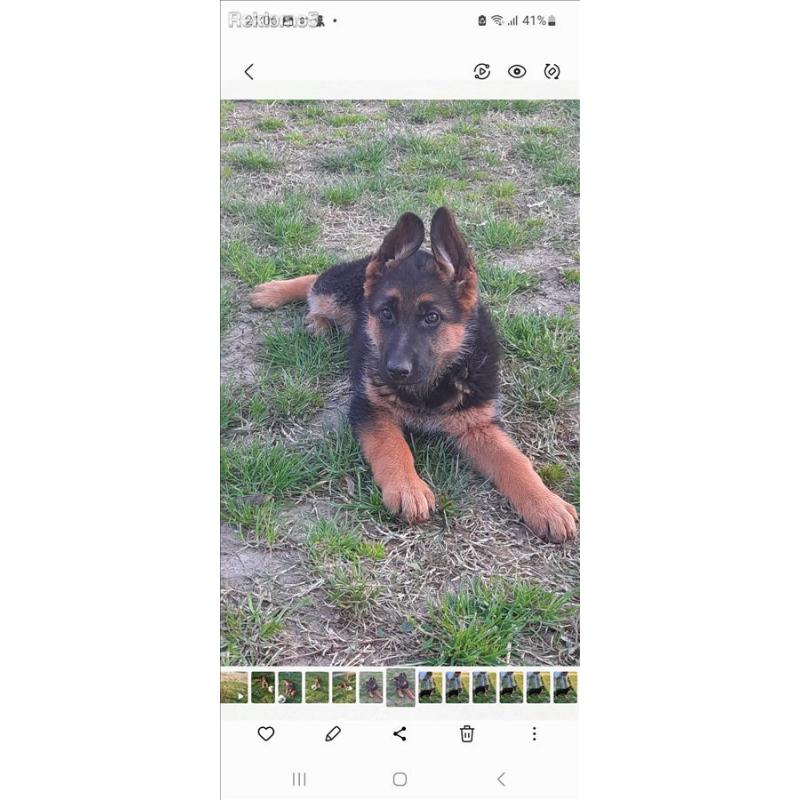Viewport: 800px width, 800px height.
Task: Open the recent apps view
Action: pyautogui.click(x=299, y=779)
